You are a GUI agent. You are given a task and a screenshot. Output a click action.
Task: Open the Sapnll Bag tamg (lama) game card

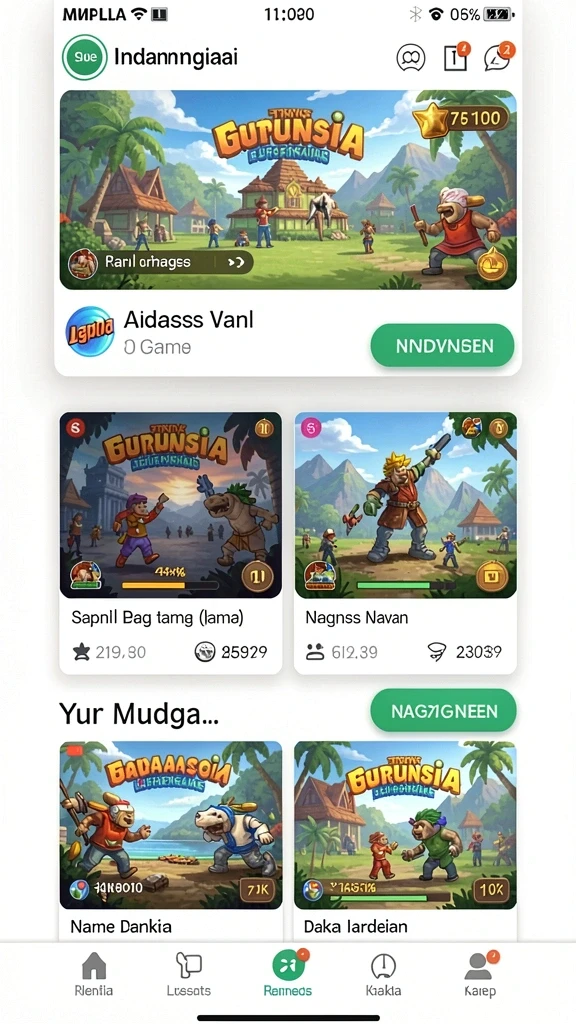170,543
